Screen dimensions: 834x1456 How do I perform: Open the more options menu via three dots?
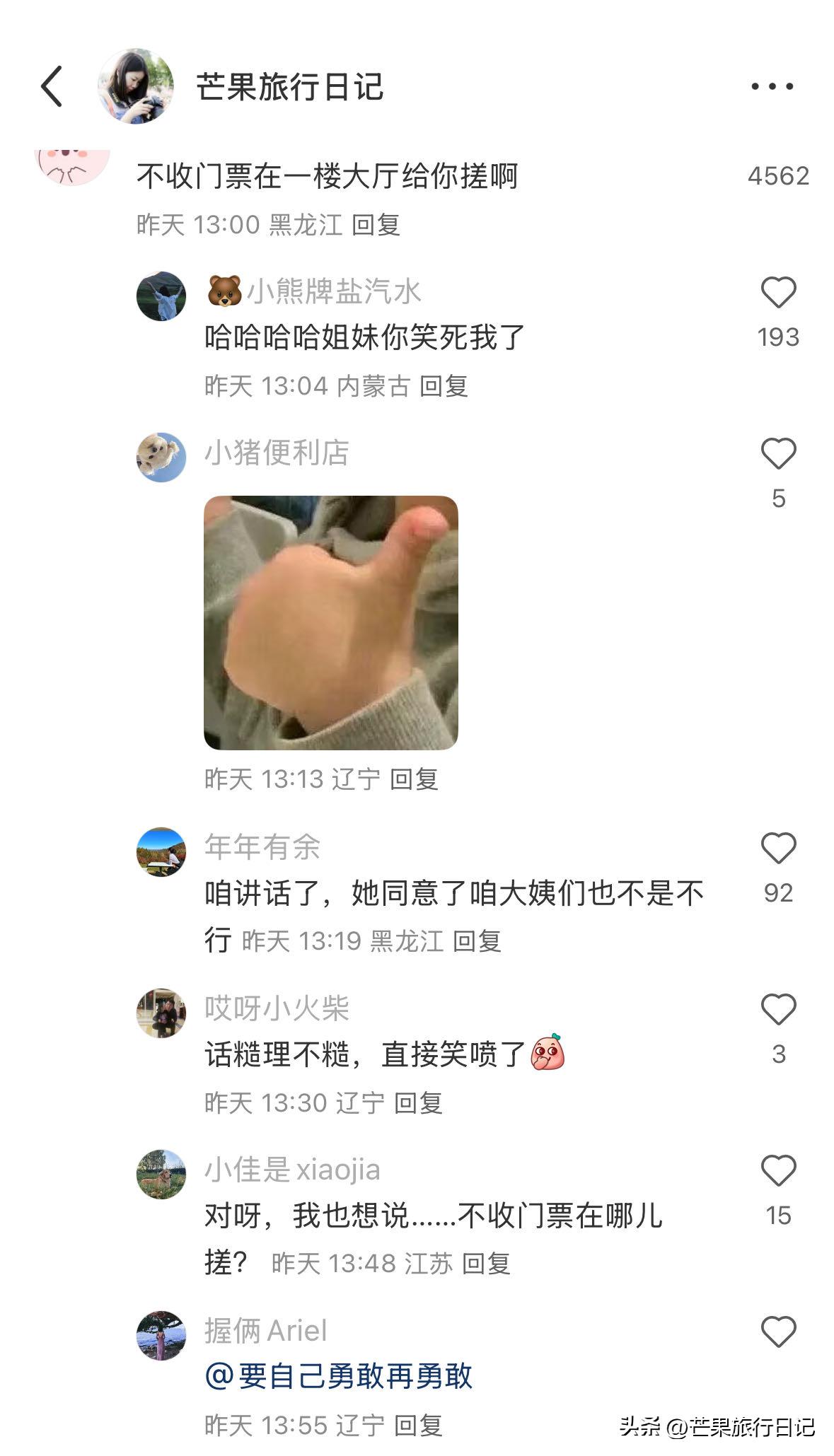771,85
